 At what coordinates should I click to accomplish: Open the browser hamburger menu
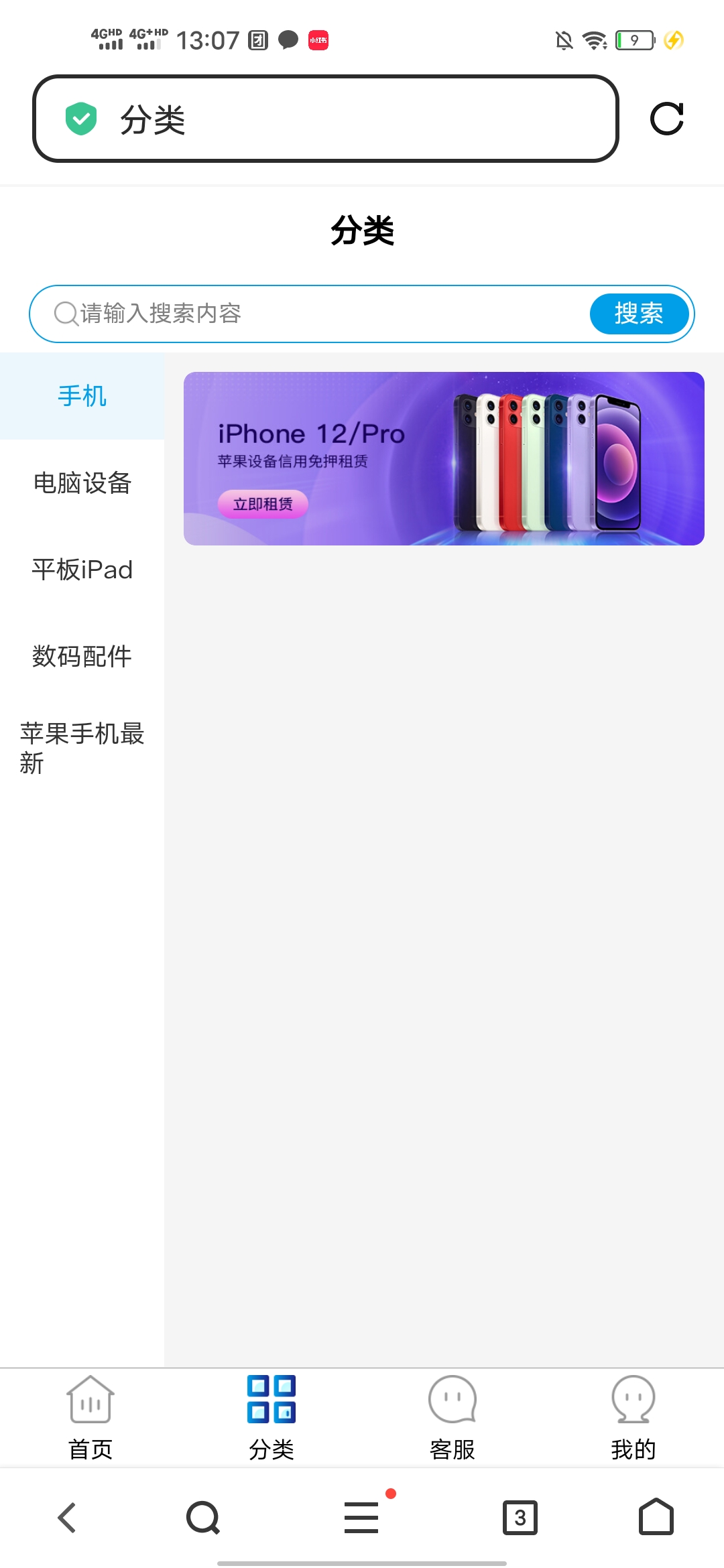pos(362,1518)
